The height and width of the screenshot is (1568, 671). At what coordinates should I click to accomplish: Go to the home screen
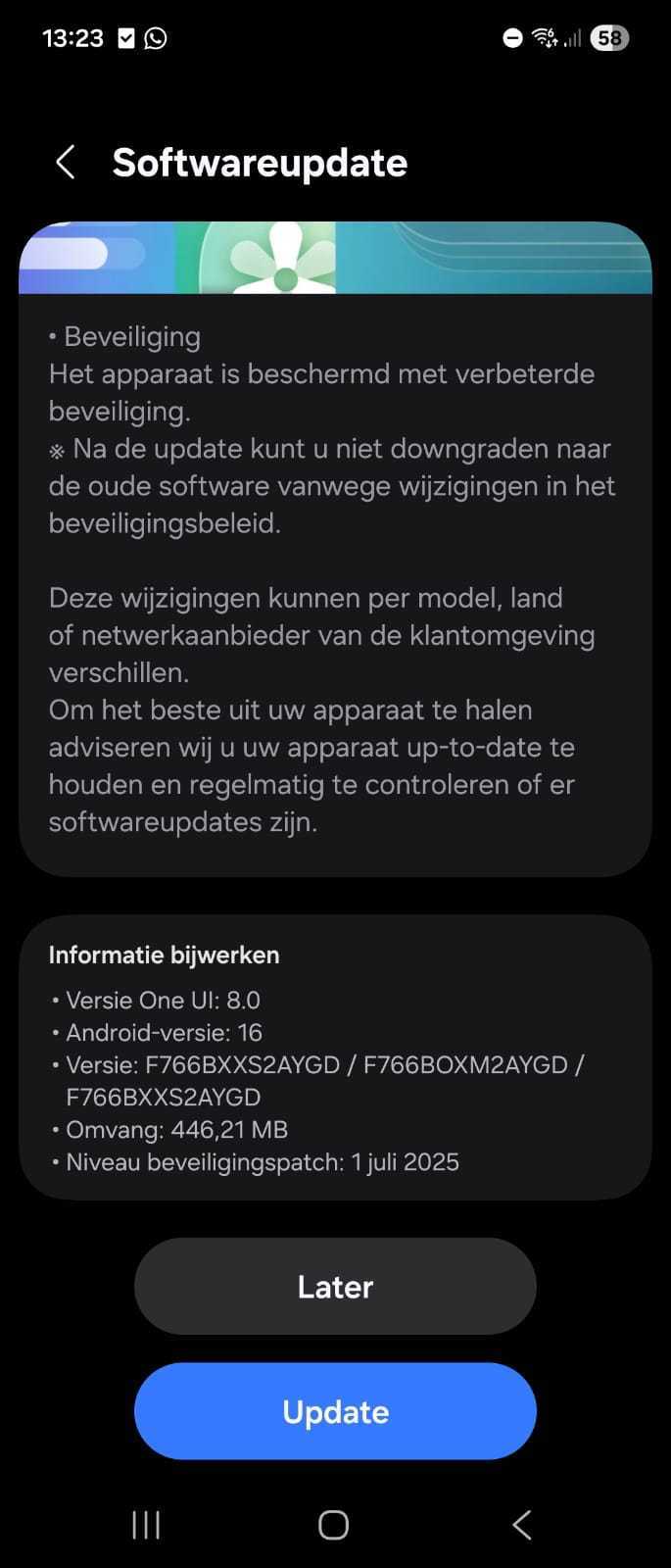click(334, 1525)
